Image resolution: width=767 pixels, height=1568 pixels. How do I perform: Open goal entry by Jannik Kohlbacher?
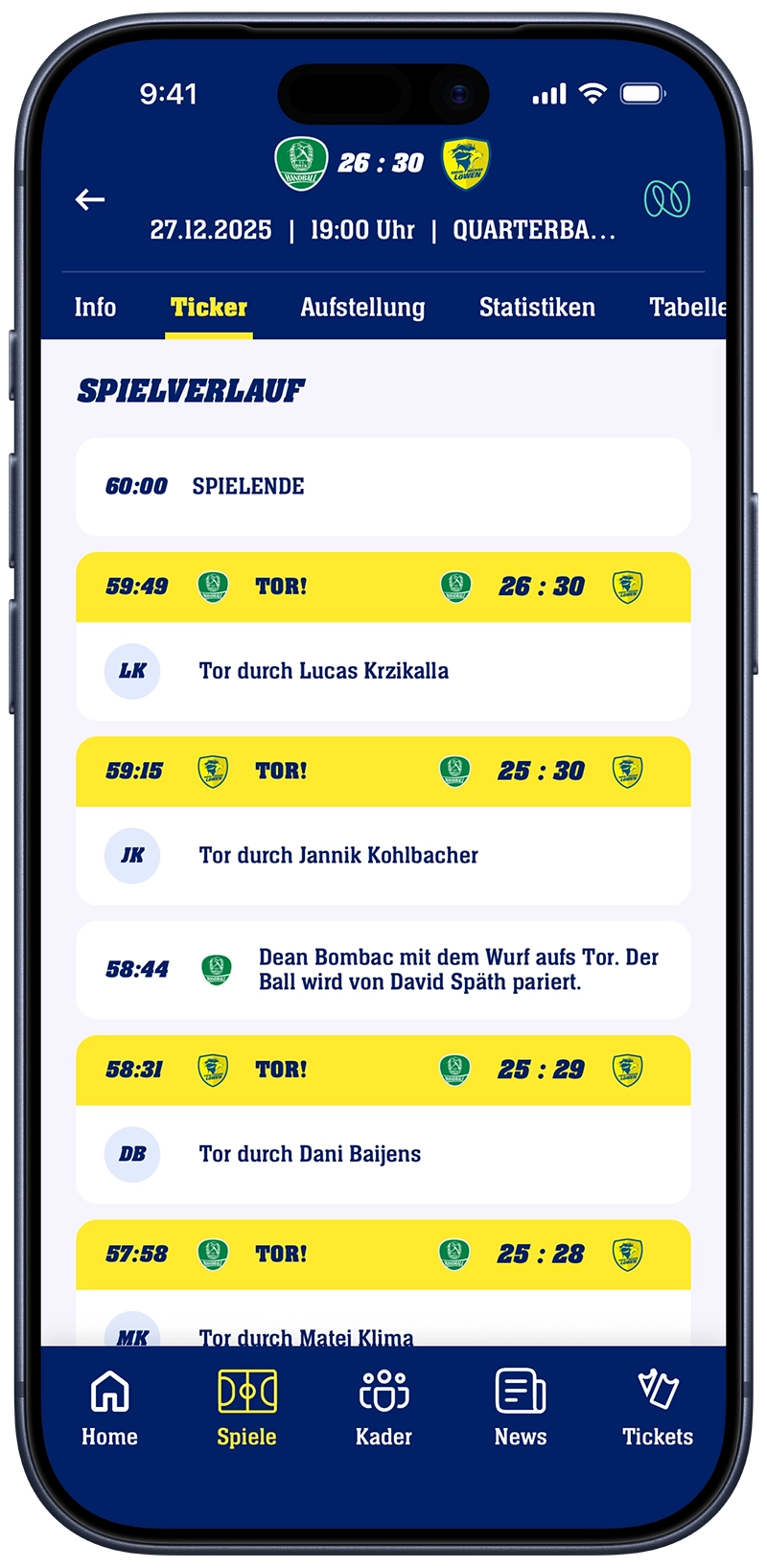[383, 855]
